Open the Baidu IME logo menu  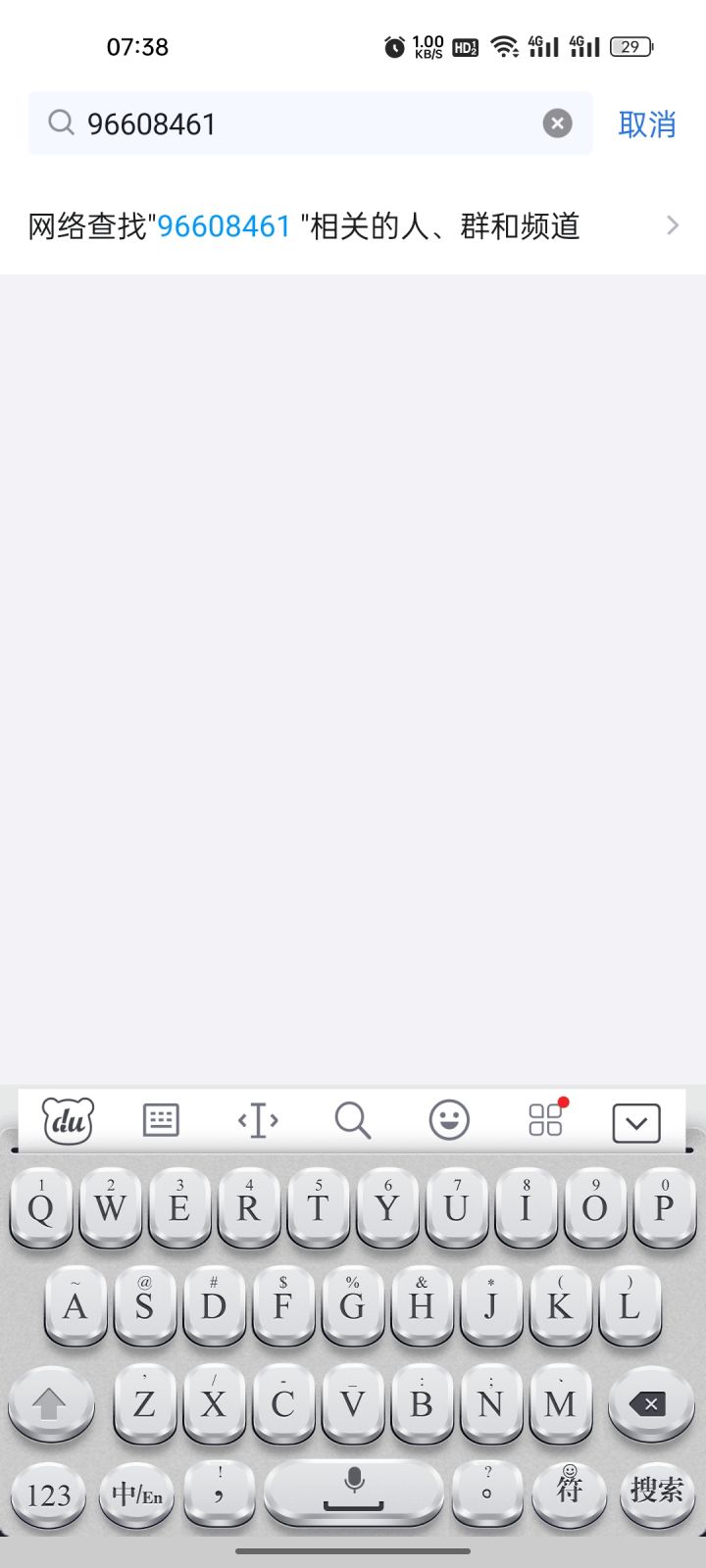click(x=67, y=1120)
